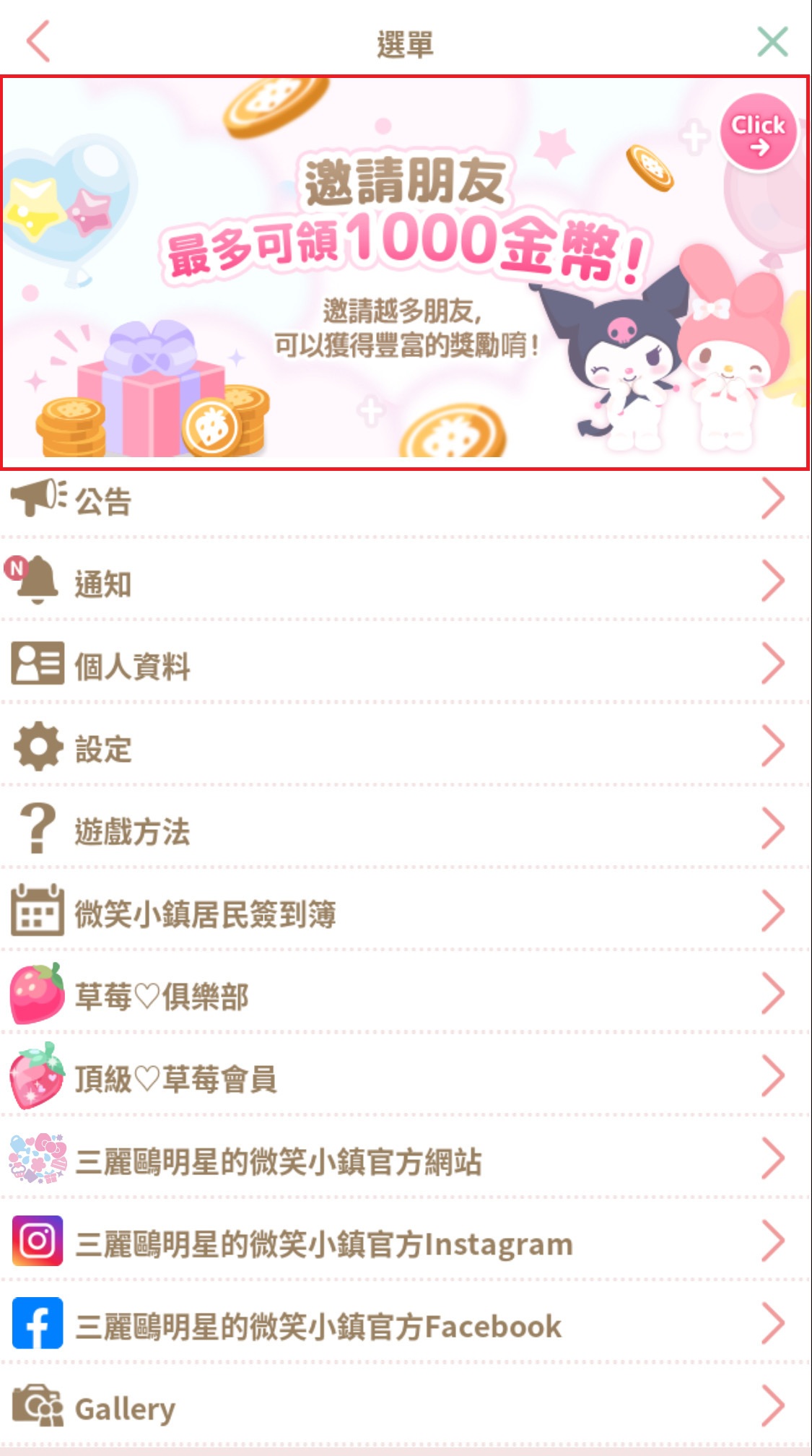Close the 選單 menu

(772, 41)
